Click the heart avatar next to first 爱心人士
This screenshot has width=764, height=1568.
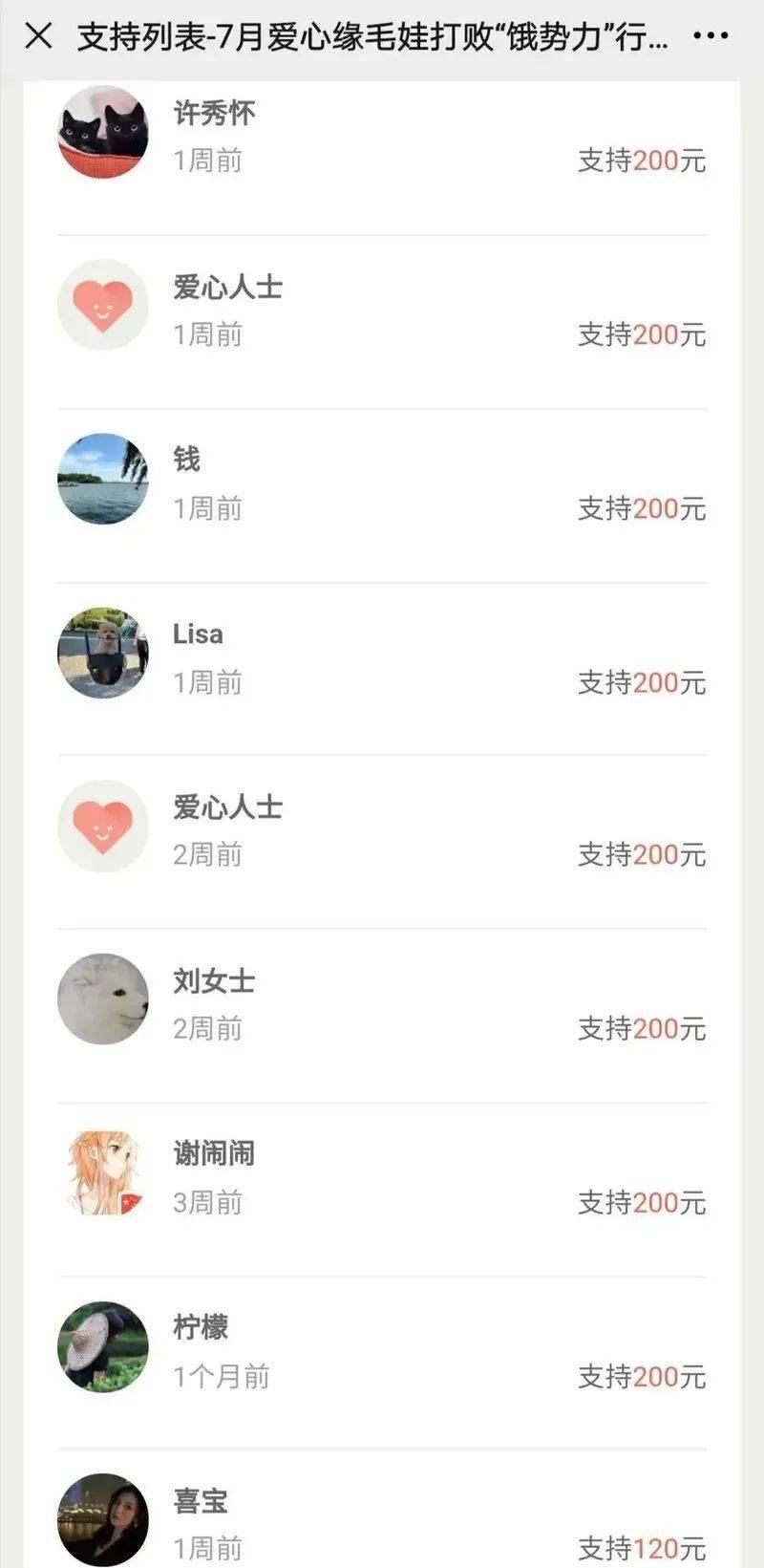pos(102,304)
